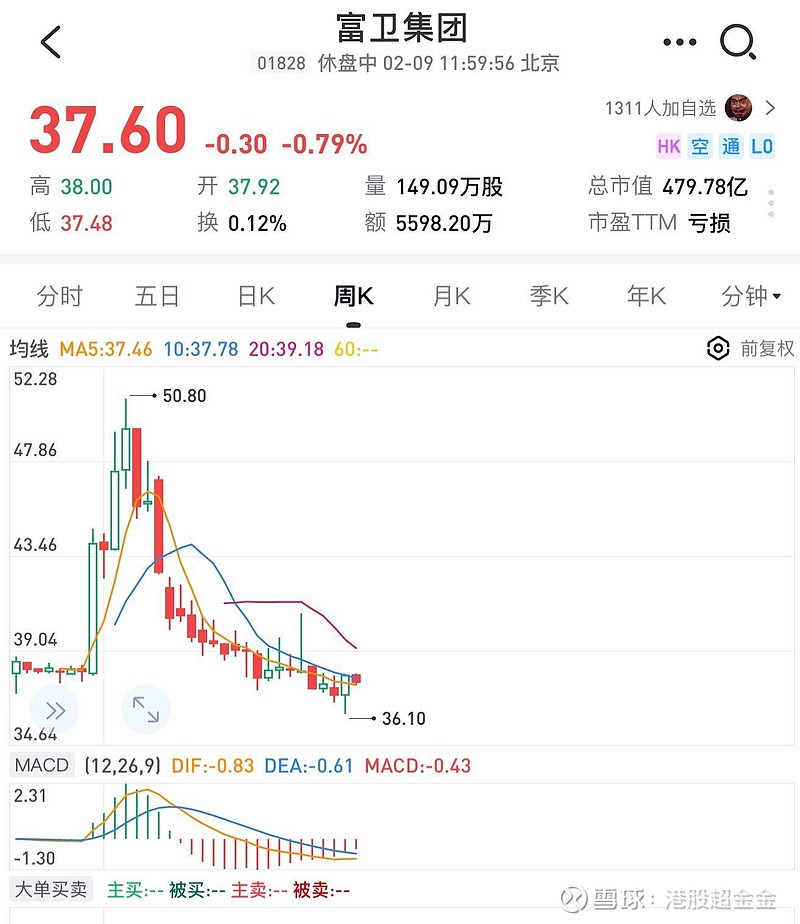Go back using the top-left arrow
The height and width of the screenshot is (924, 800).
[50, 43]
